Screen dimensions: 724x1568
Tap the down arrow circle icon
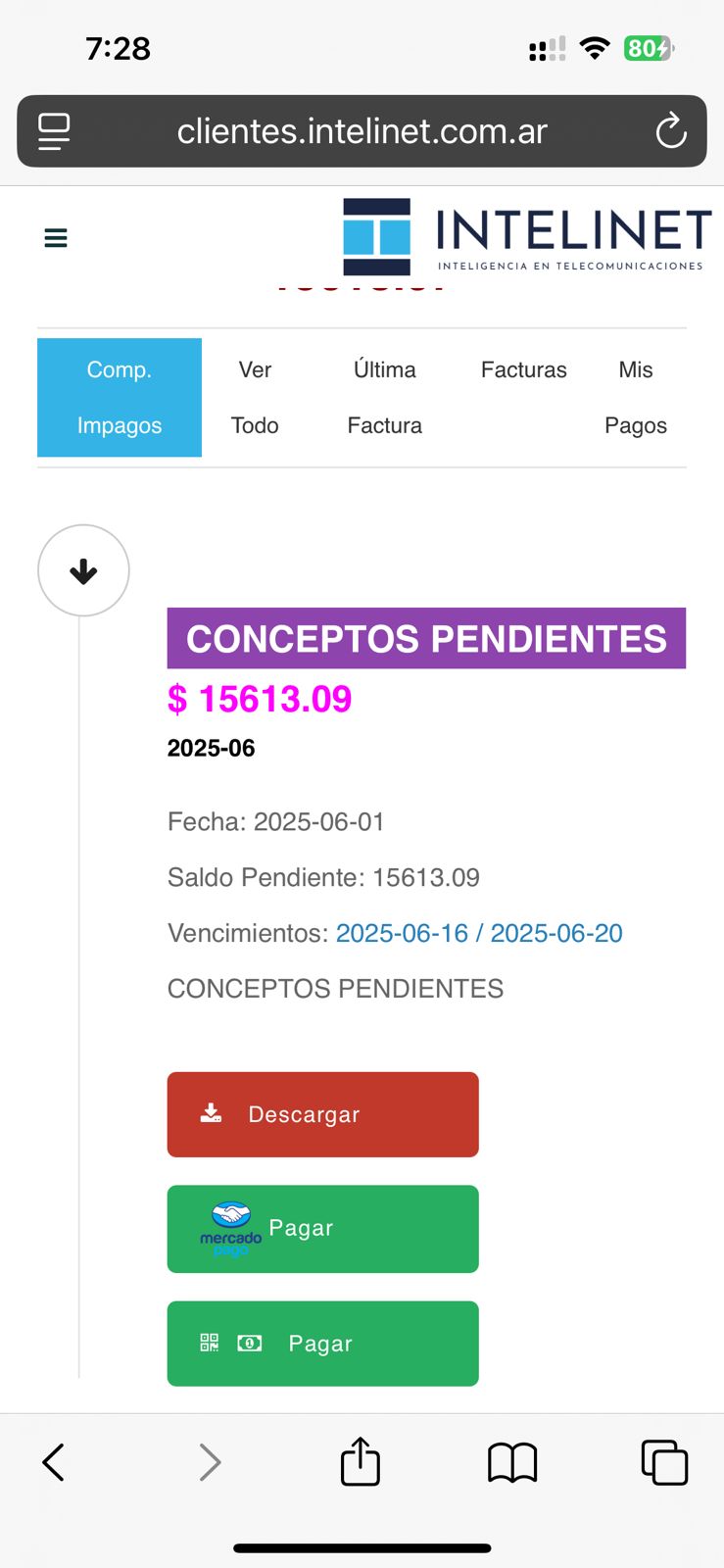[x=83, y=571]
